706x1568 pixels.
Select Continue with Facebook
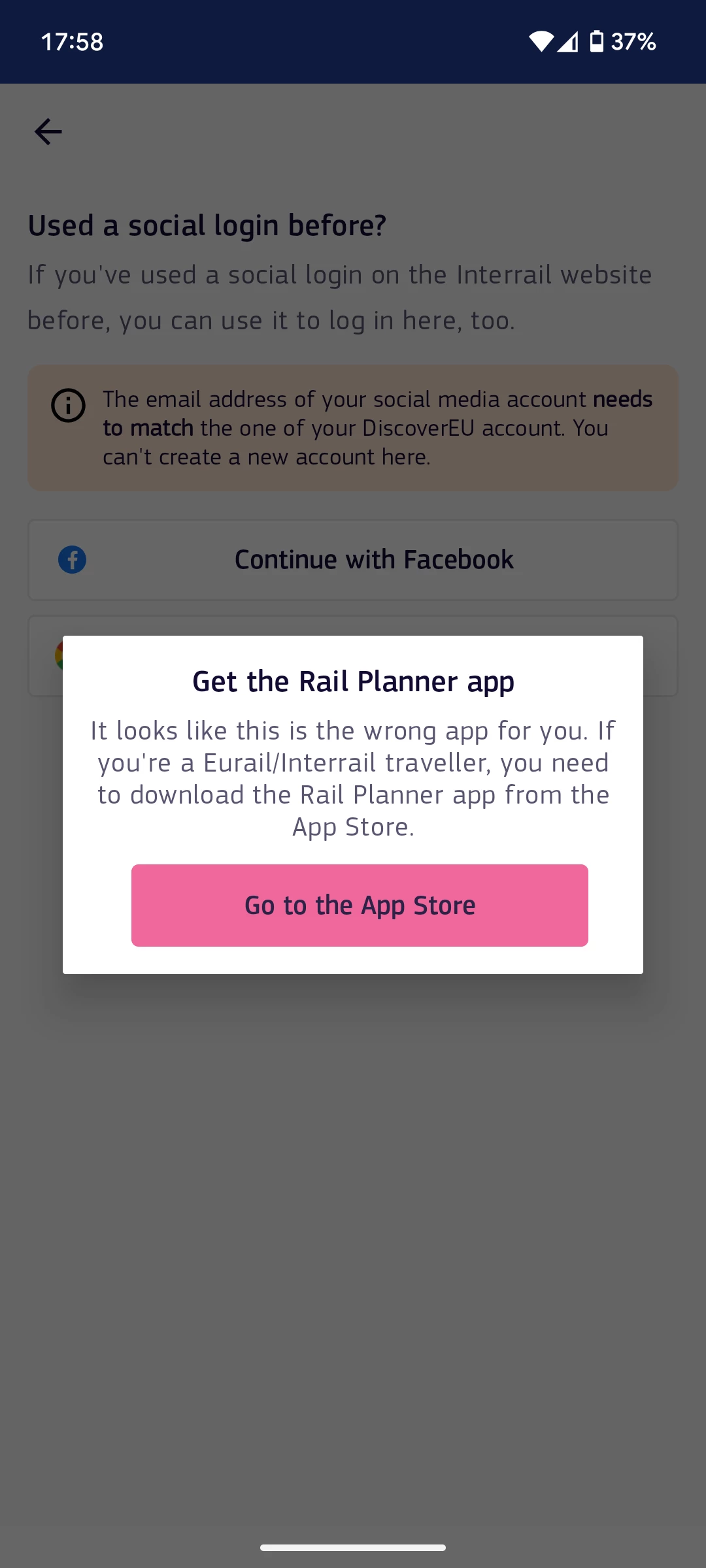353,560
